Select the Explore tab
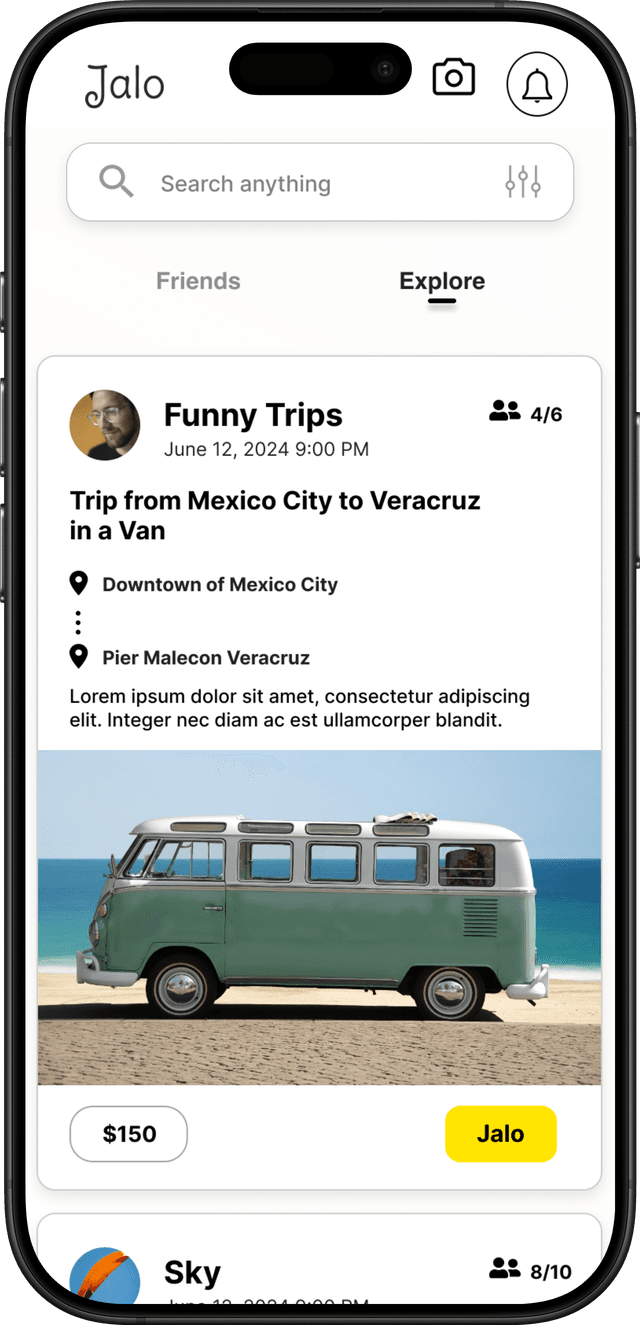The width and height of the screenshot is (640, 1325). 442,281
